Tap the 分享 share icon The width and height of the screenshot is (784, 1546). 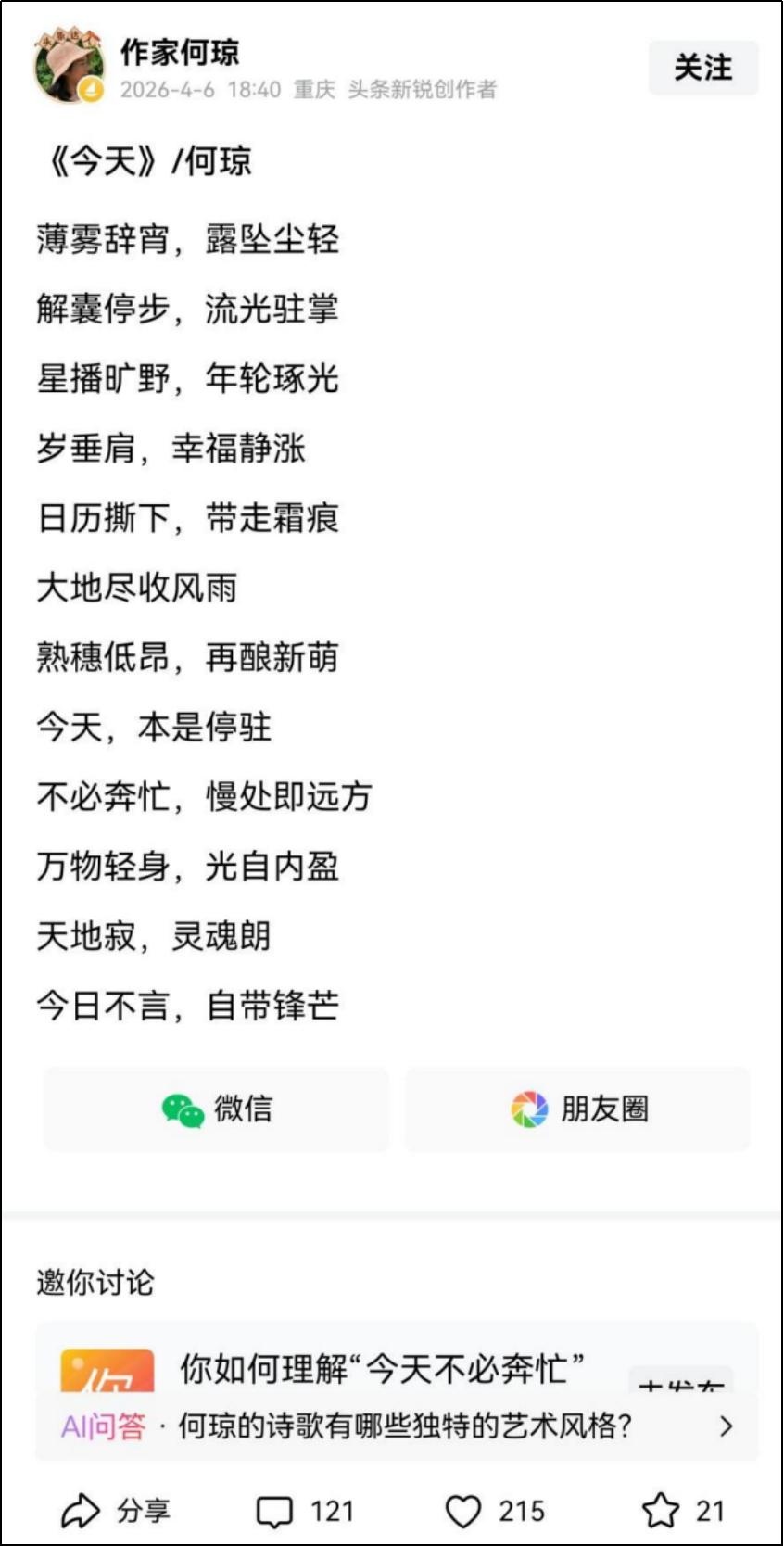pos(82,1512)
